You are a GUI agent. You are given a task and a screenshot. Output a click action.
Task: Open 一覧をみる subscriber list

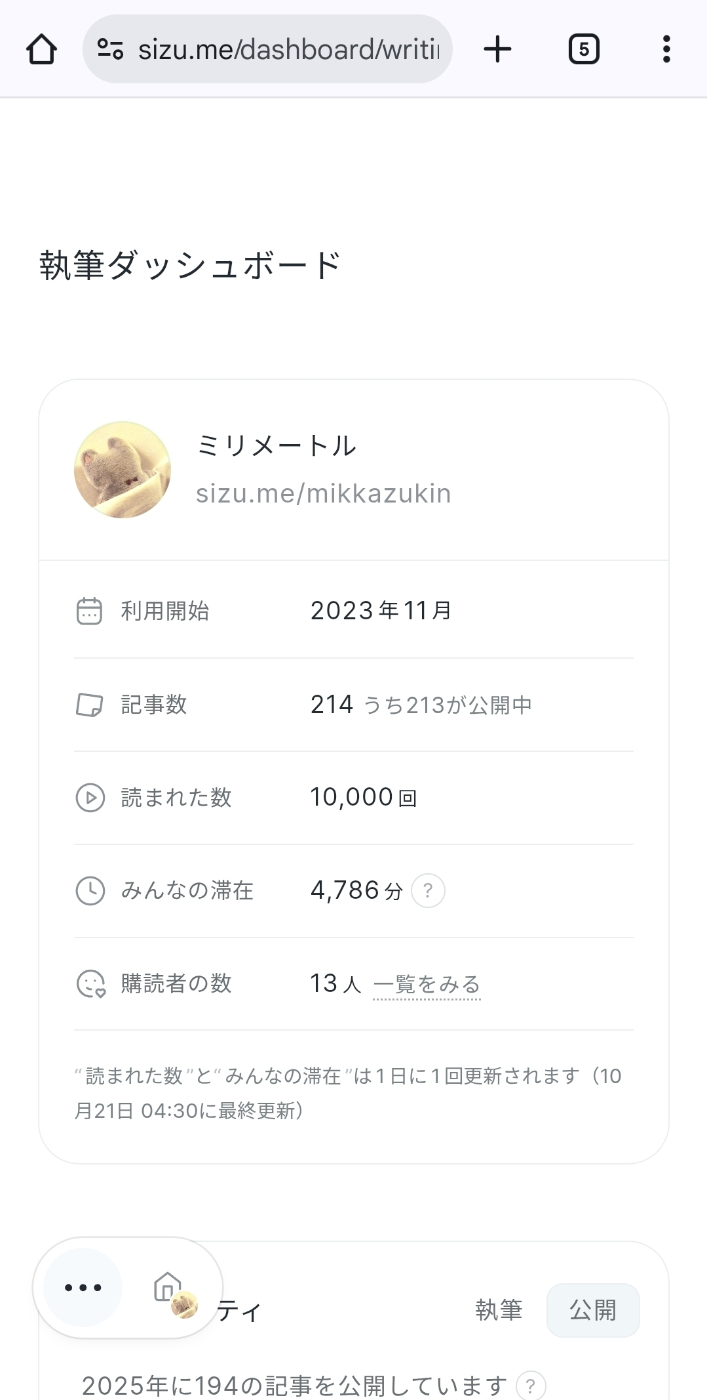[427, 984]
